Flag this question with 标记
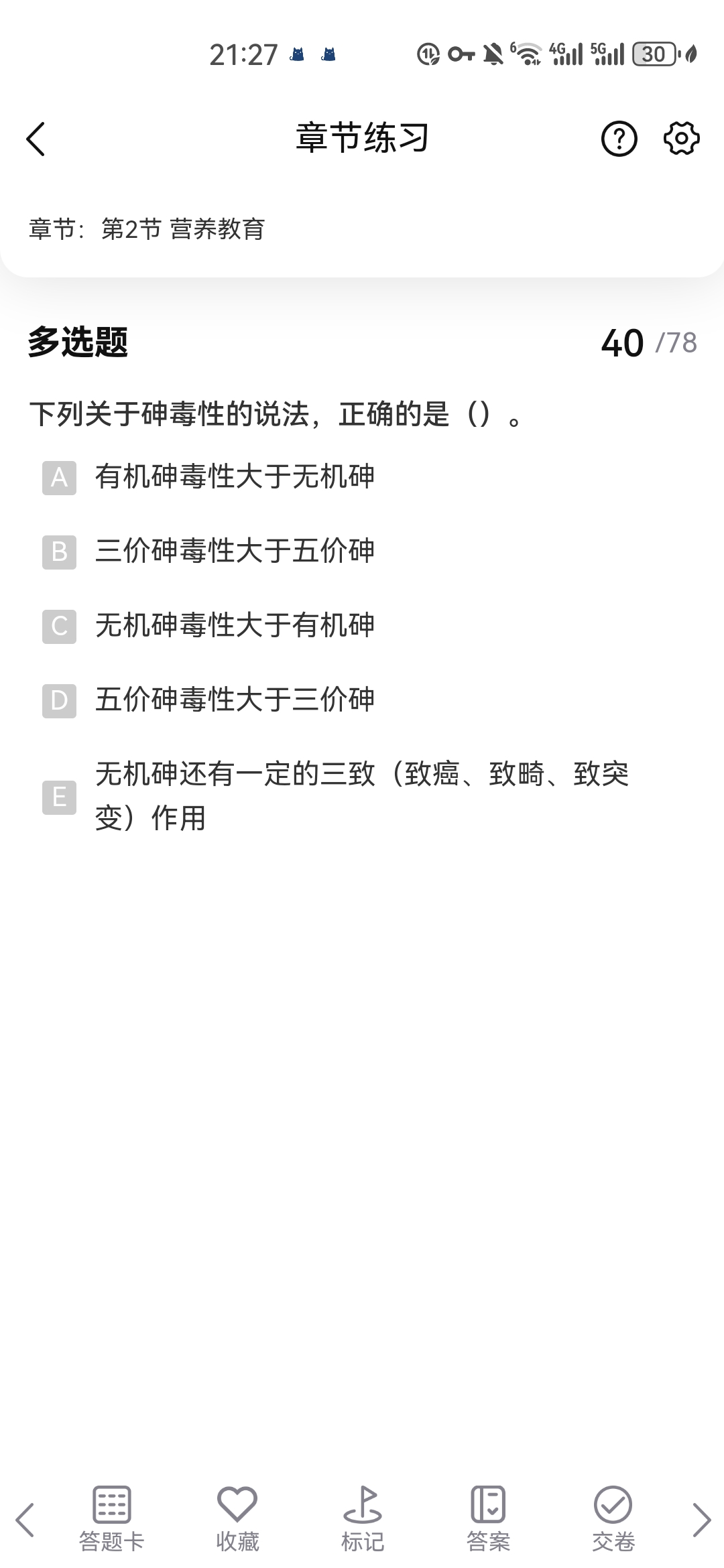The image size is (724, 1568). (362, 1519)
